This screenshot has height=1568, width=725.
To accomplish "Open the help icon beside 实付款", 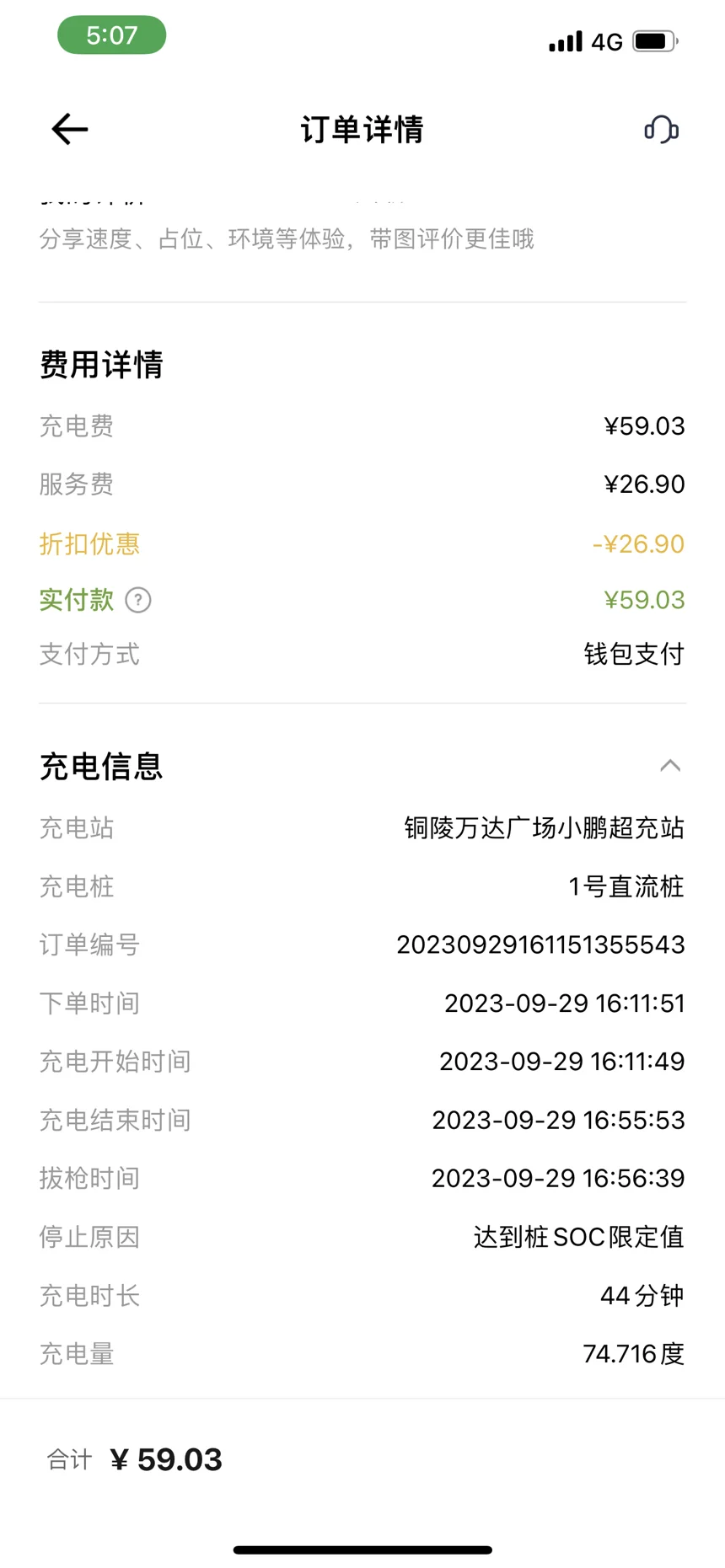I will (x=138, y=600).
